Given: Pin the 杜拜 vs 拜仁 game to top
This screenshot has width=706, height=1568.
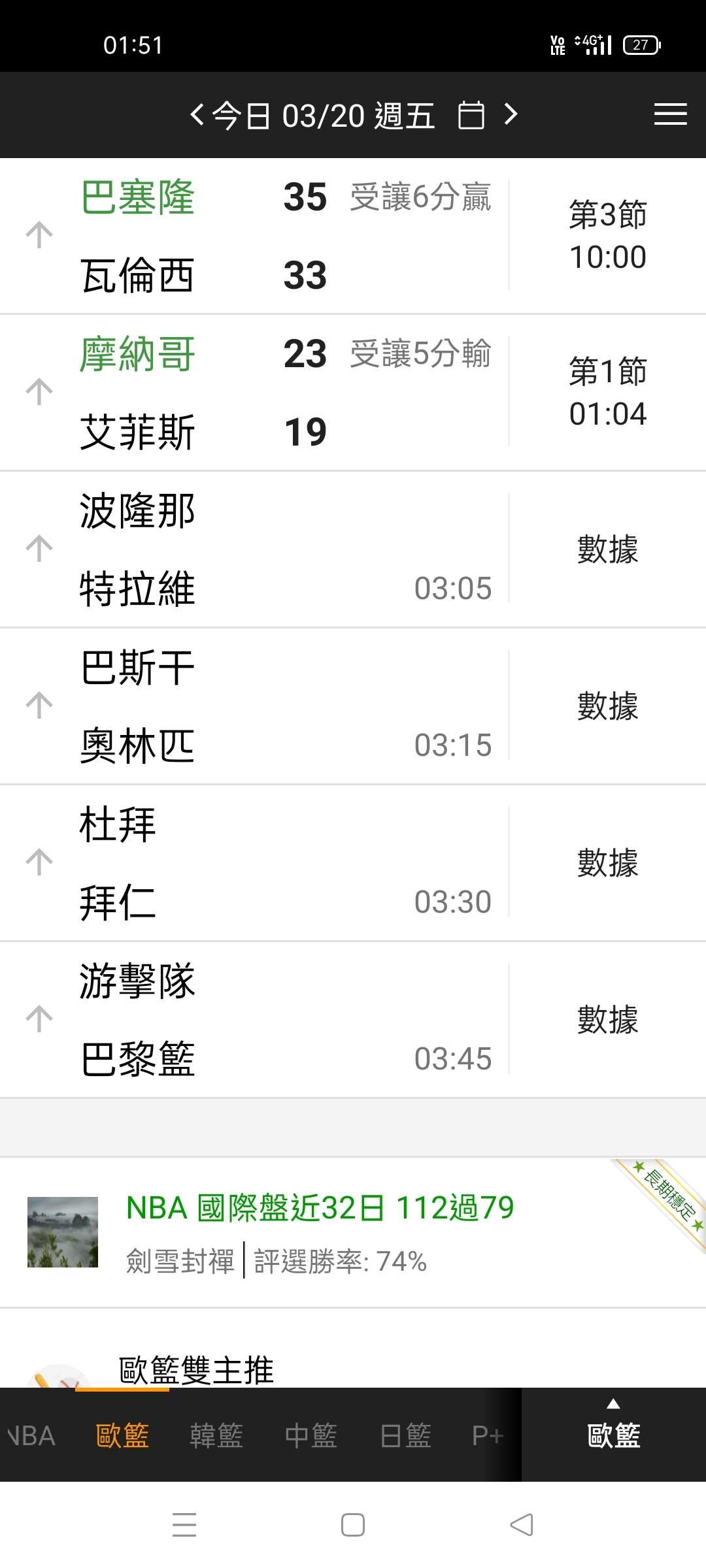Looking at the screenshot, I should (x=39, y=862).
